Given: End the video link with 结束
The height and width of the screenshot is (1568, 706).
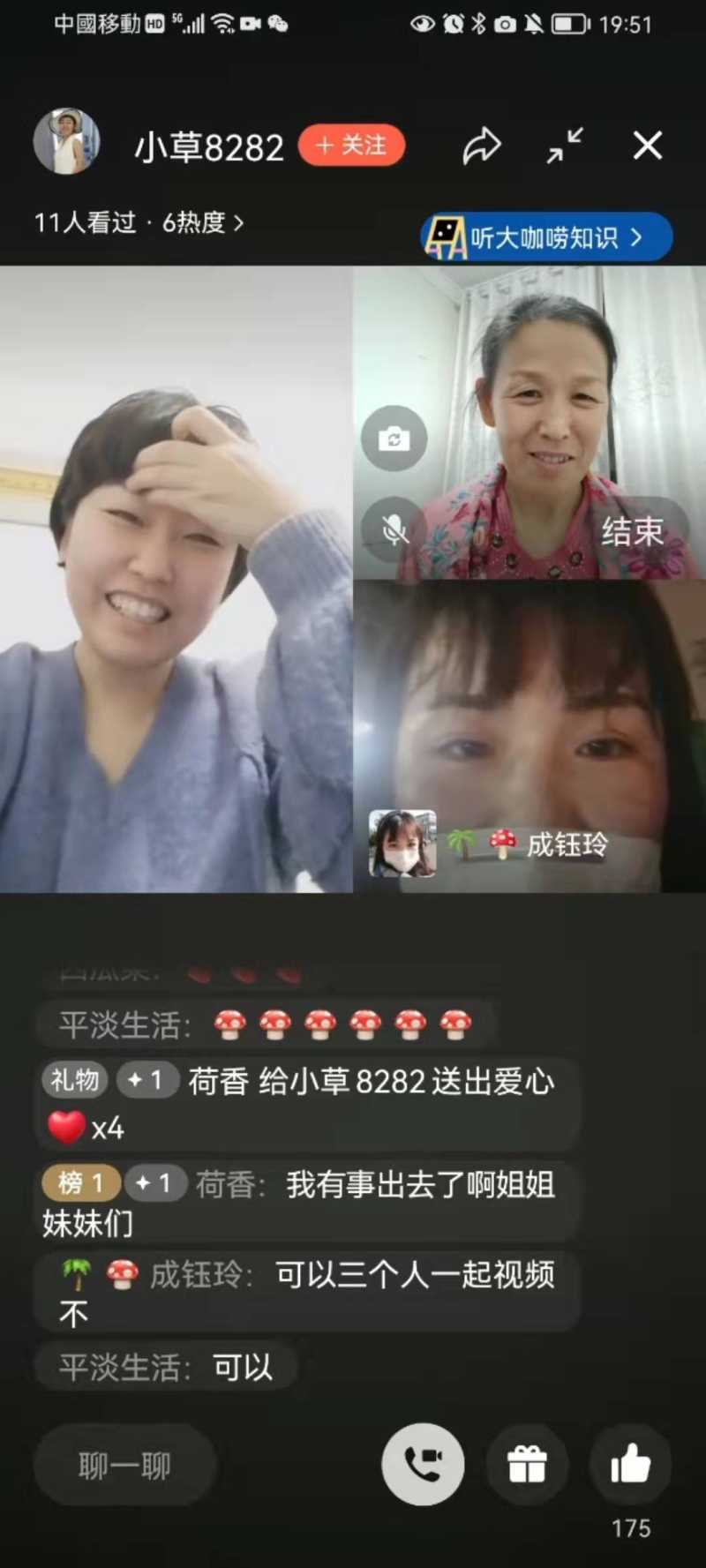Looking at the screenshot, I should point(632,531).
